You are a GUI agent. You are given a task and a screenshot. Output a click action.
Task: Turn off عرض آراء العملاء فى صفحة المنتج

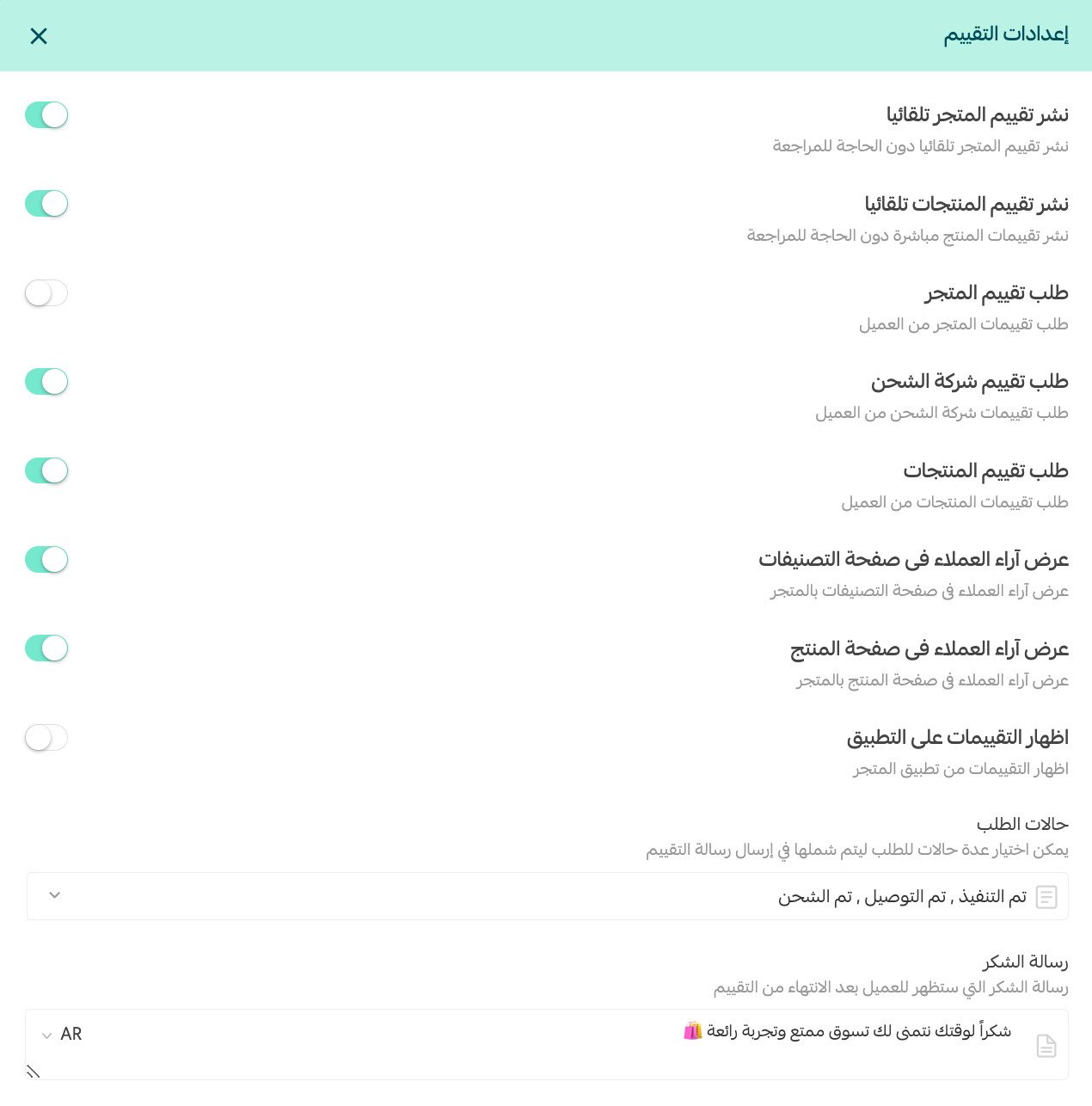click(x=46, y=648)
